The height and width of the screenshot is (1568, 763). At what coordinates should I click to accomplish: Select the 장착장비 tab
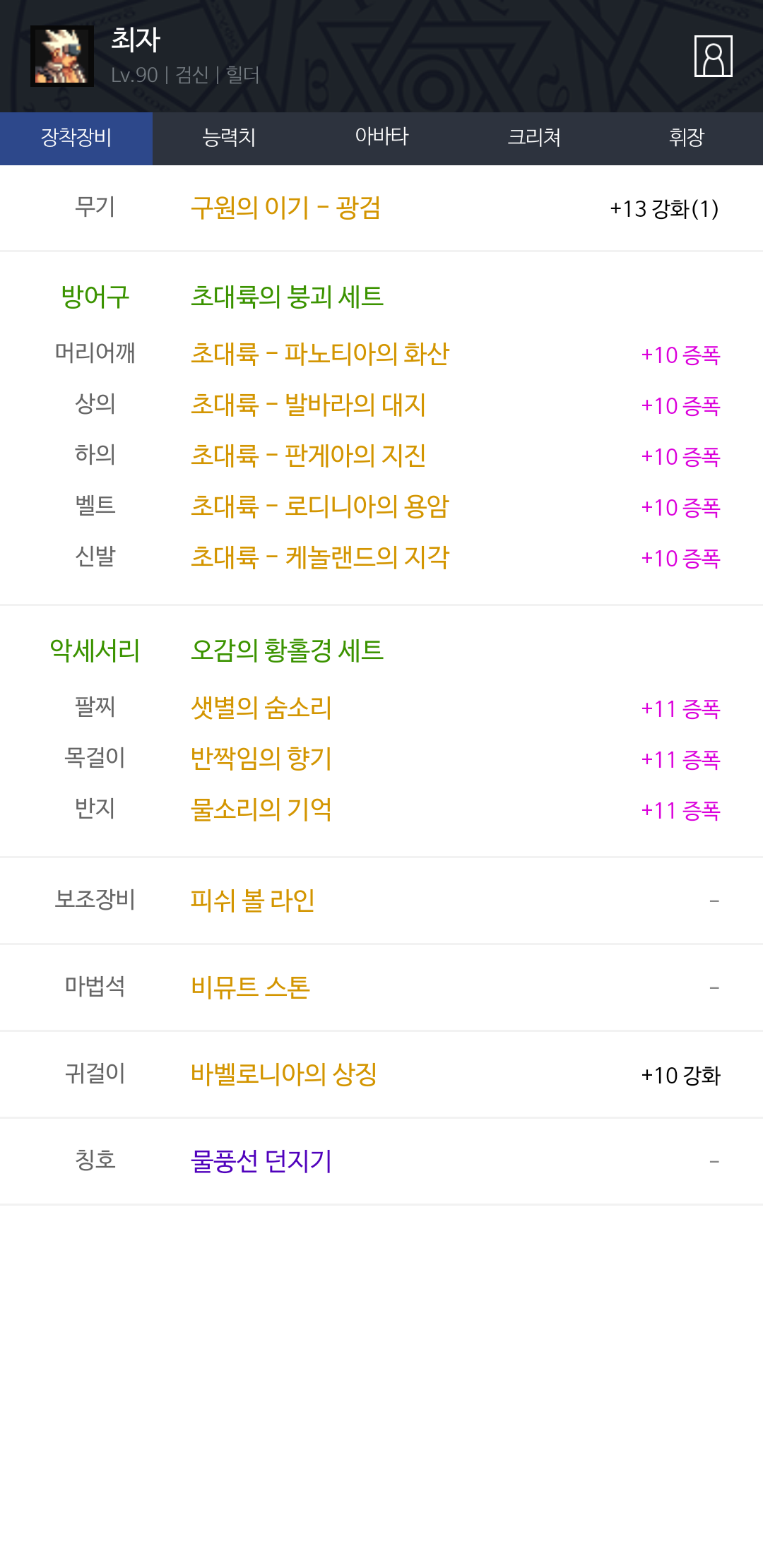pos(76,138)
